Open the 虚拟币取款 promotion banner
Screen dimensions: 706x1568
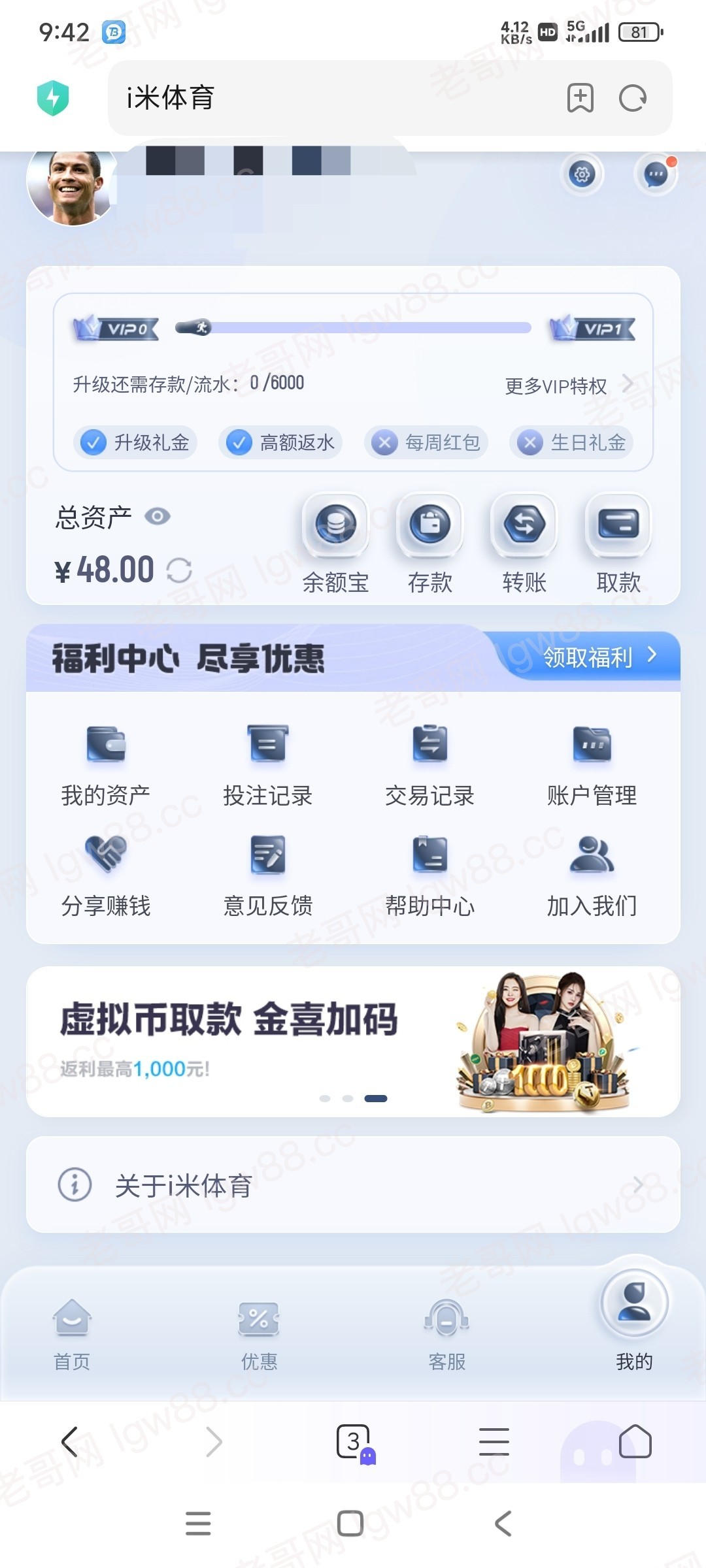[x=353, y=1041]
